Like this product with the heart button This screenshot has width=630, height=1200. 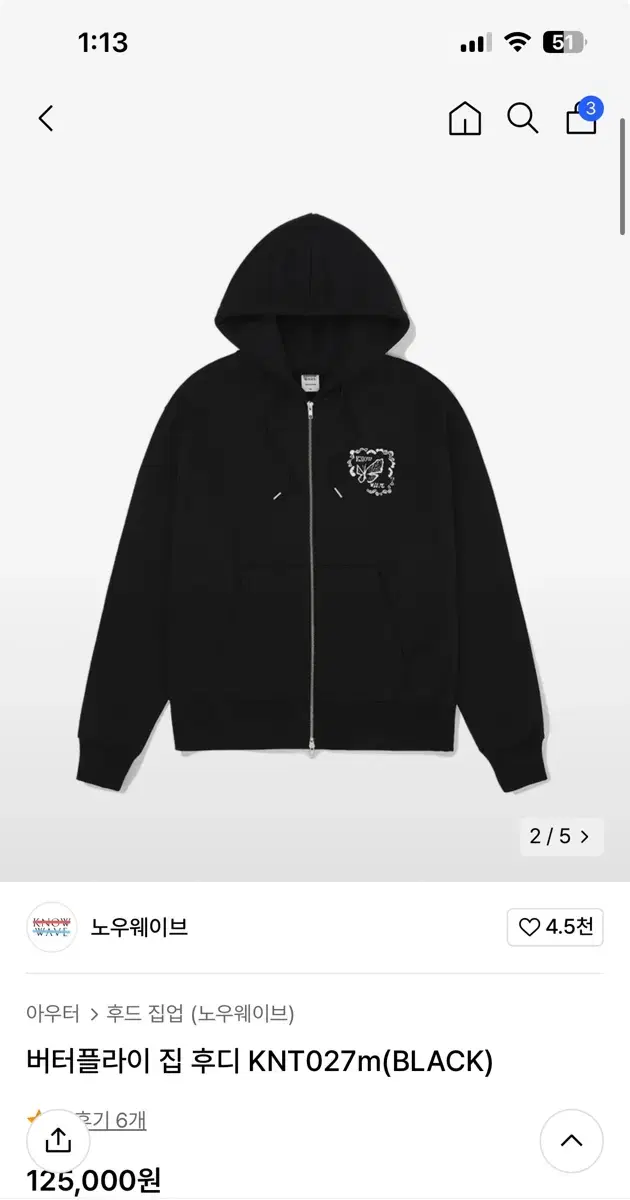(555, 927)
